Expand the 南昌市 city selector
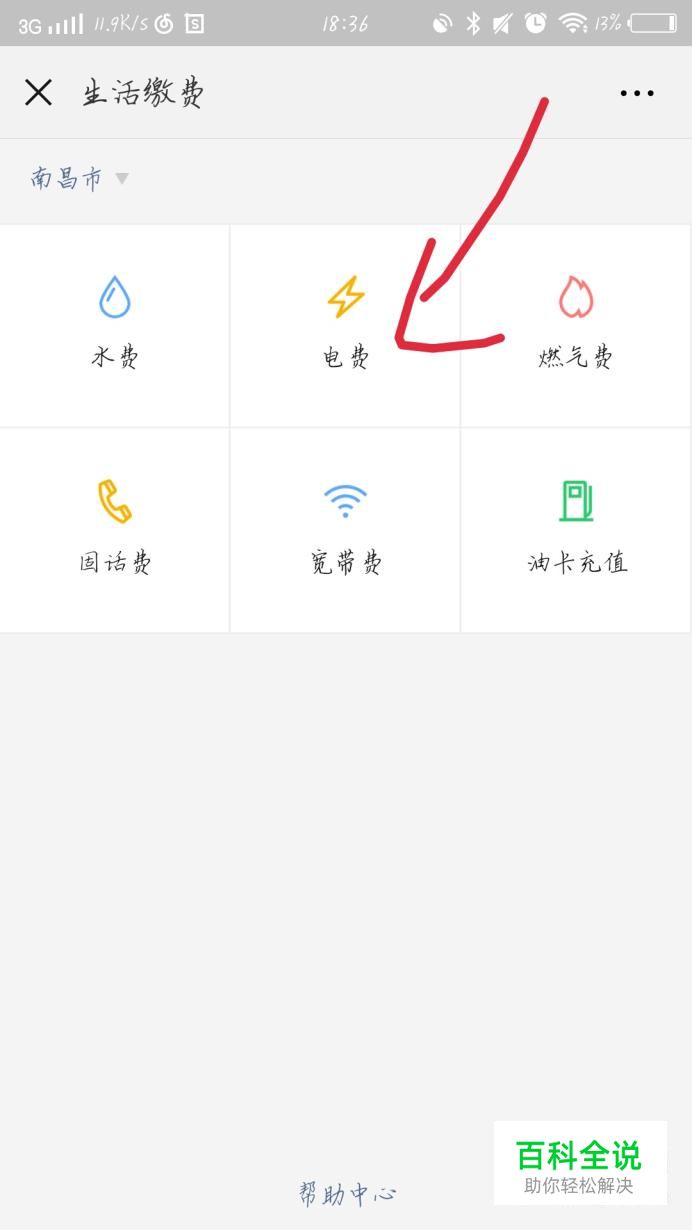This screenshot has height=1230, width=692. click(79, 179)
